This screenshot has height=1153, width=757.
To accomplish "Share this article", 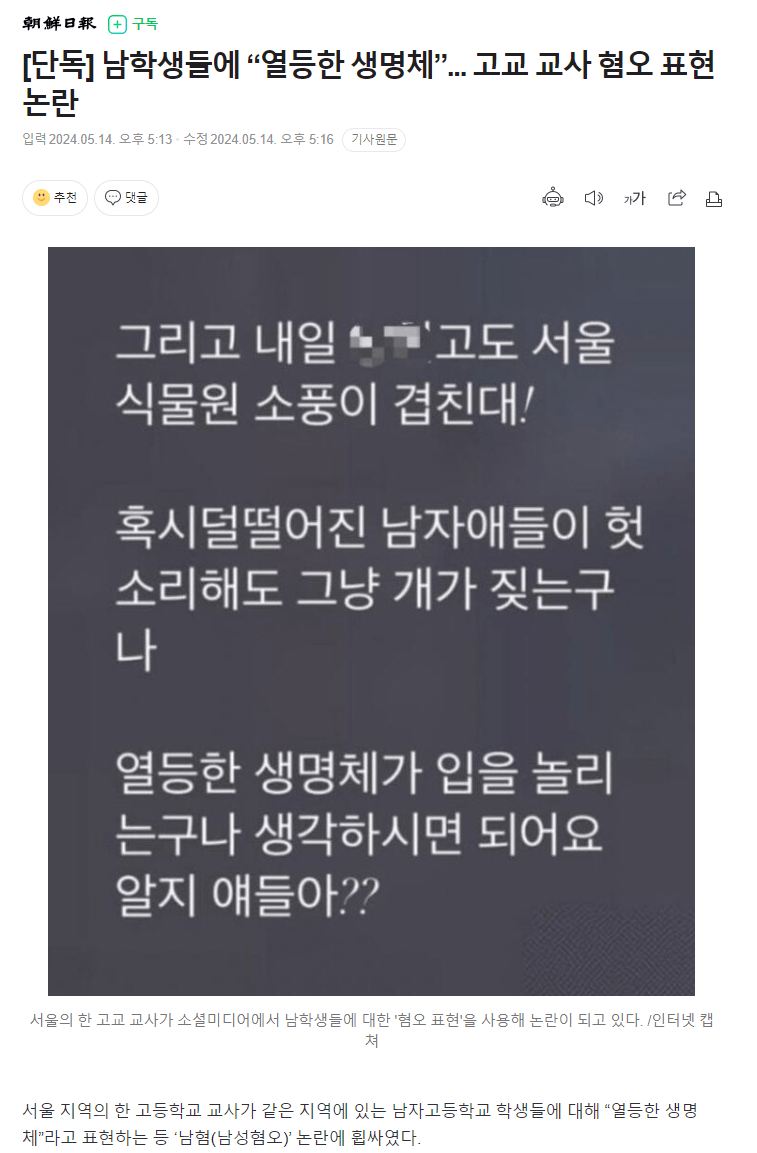I will 676,198.
